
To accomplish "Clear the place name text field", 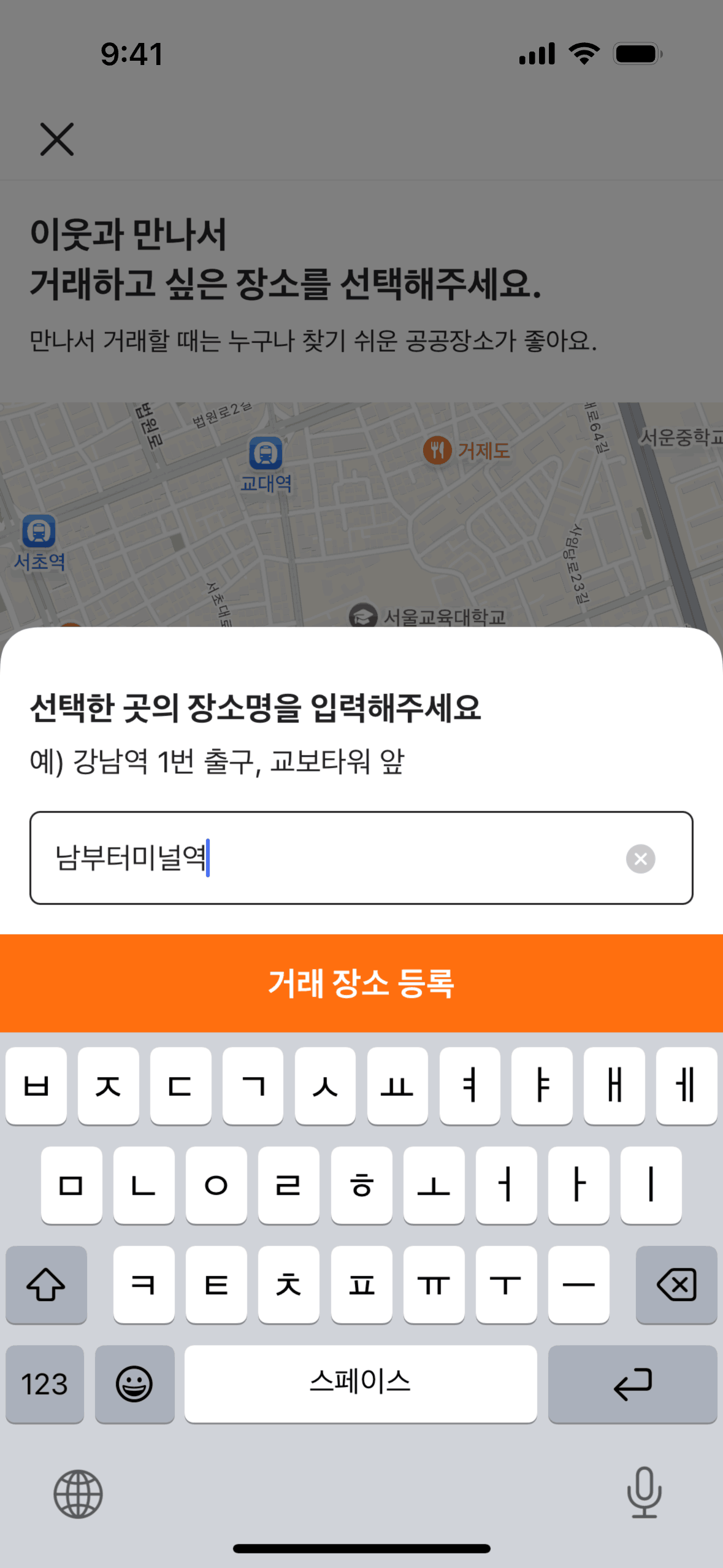I will (640, 858).
